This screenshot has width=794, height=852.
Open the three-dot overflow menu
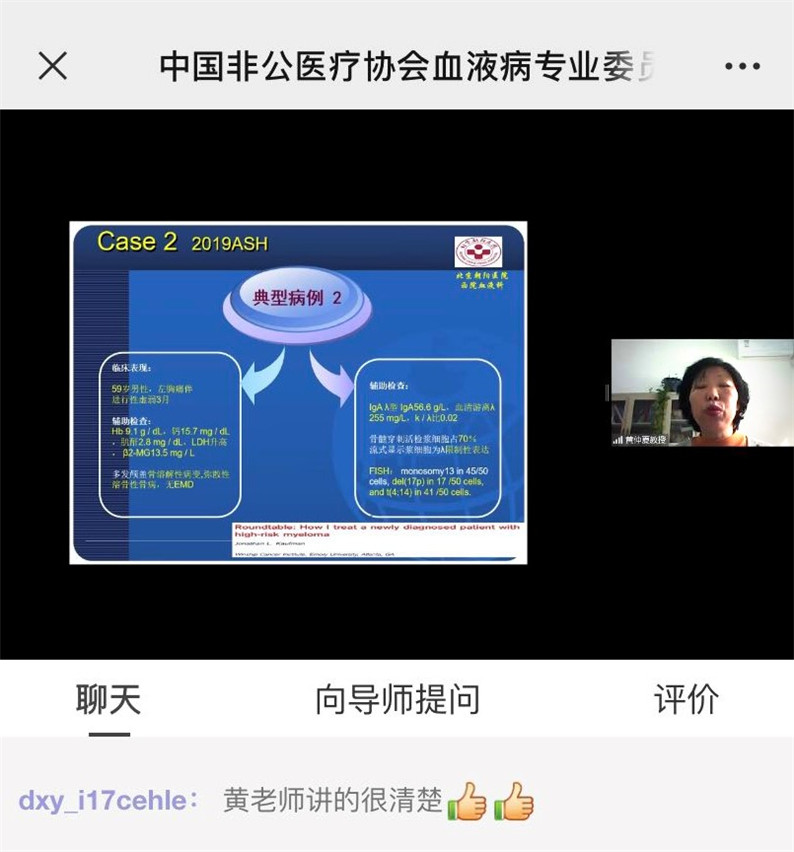742,67
